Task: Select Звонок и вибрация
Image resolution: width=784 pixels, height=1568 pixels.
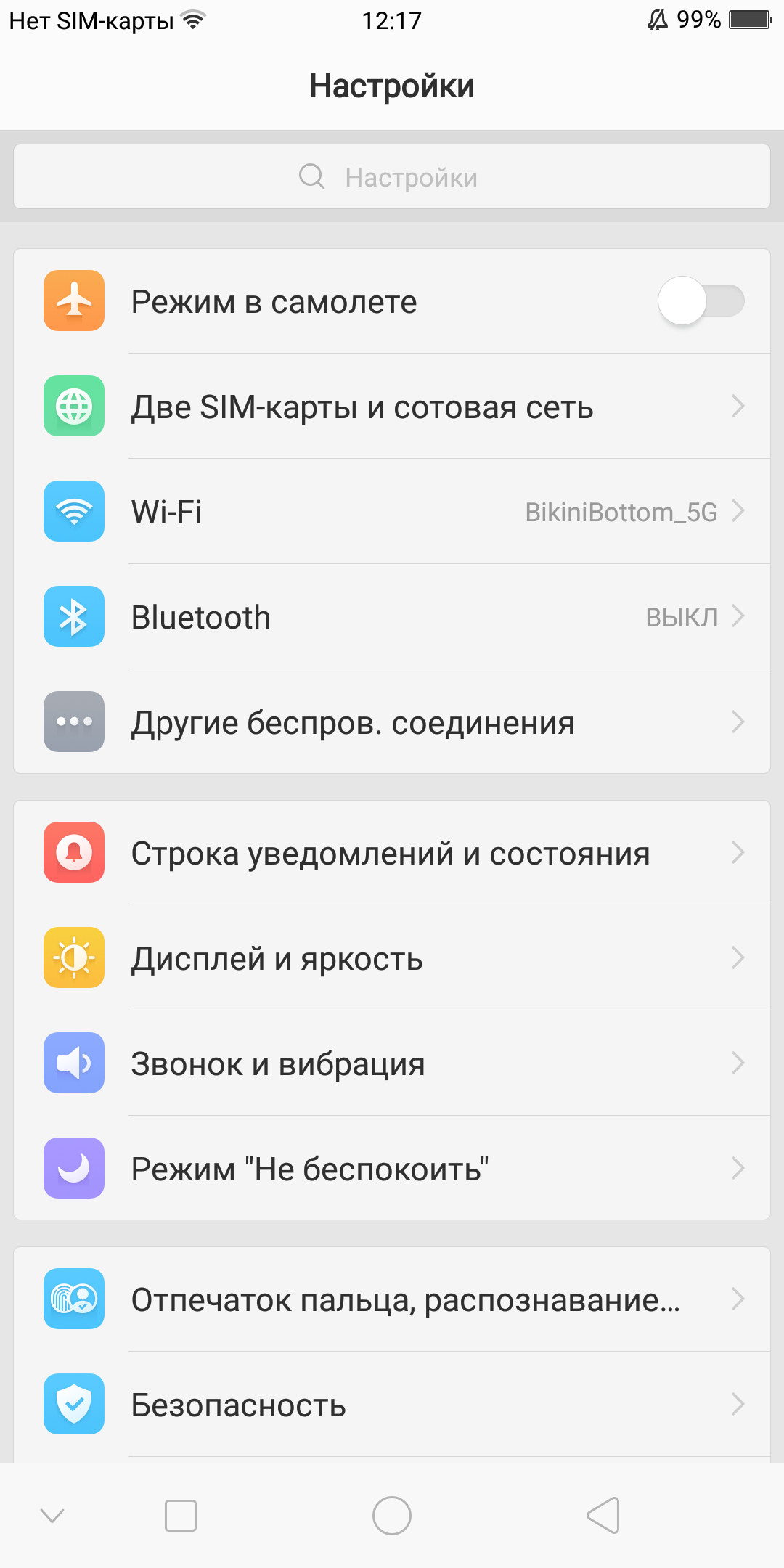Action: (x=392, y=1063)
